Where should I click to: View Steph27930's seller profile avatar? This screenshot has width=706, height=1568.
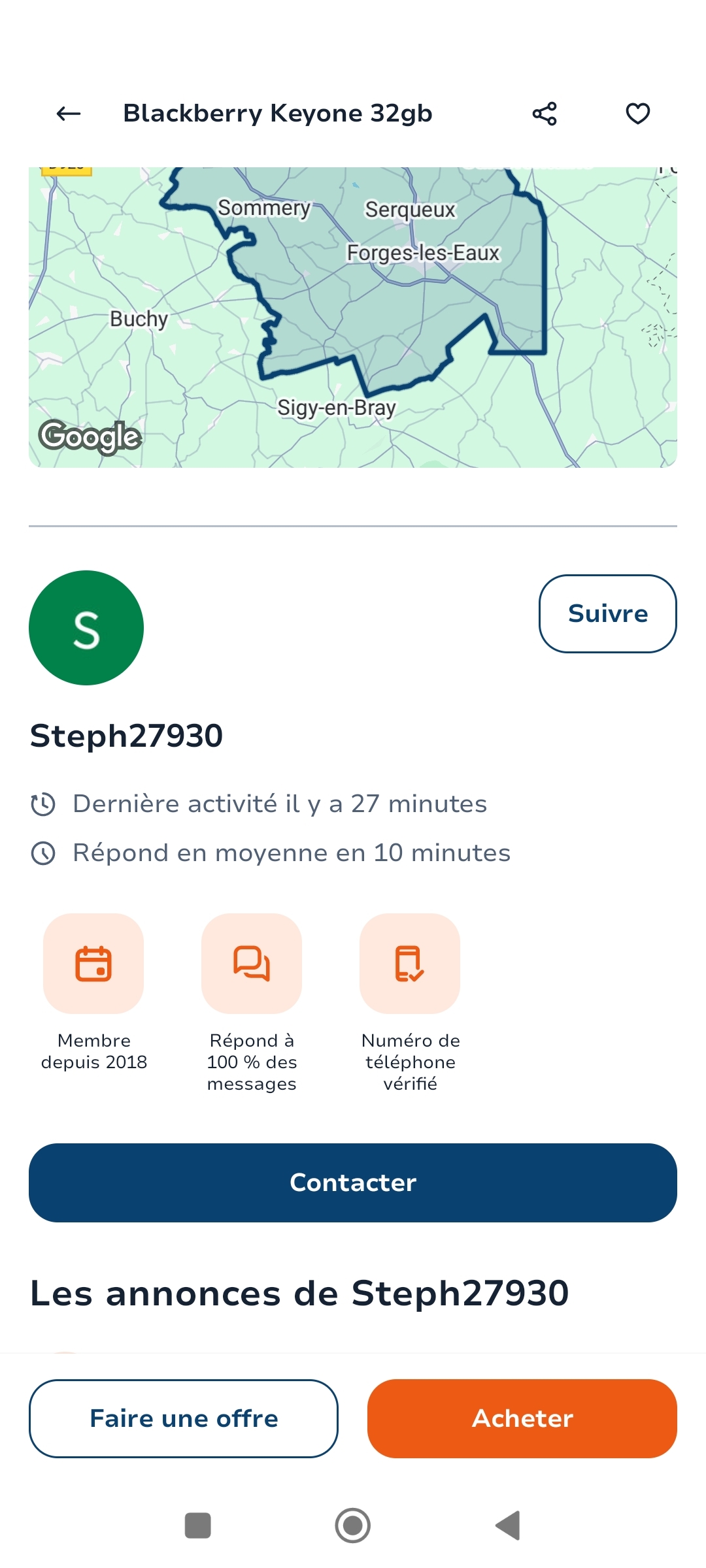point(86,628)
